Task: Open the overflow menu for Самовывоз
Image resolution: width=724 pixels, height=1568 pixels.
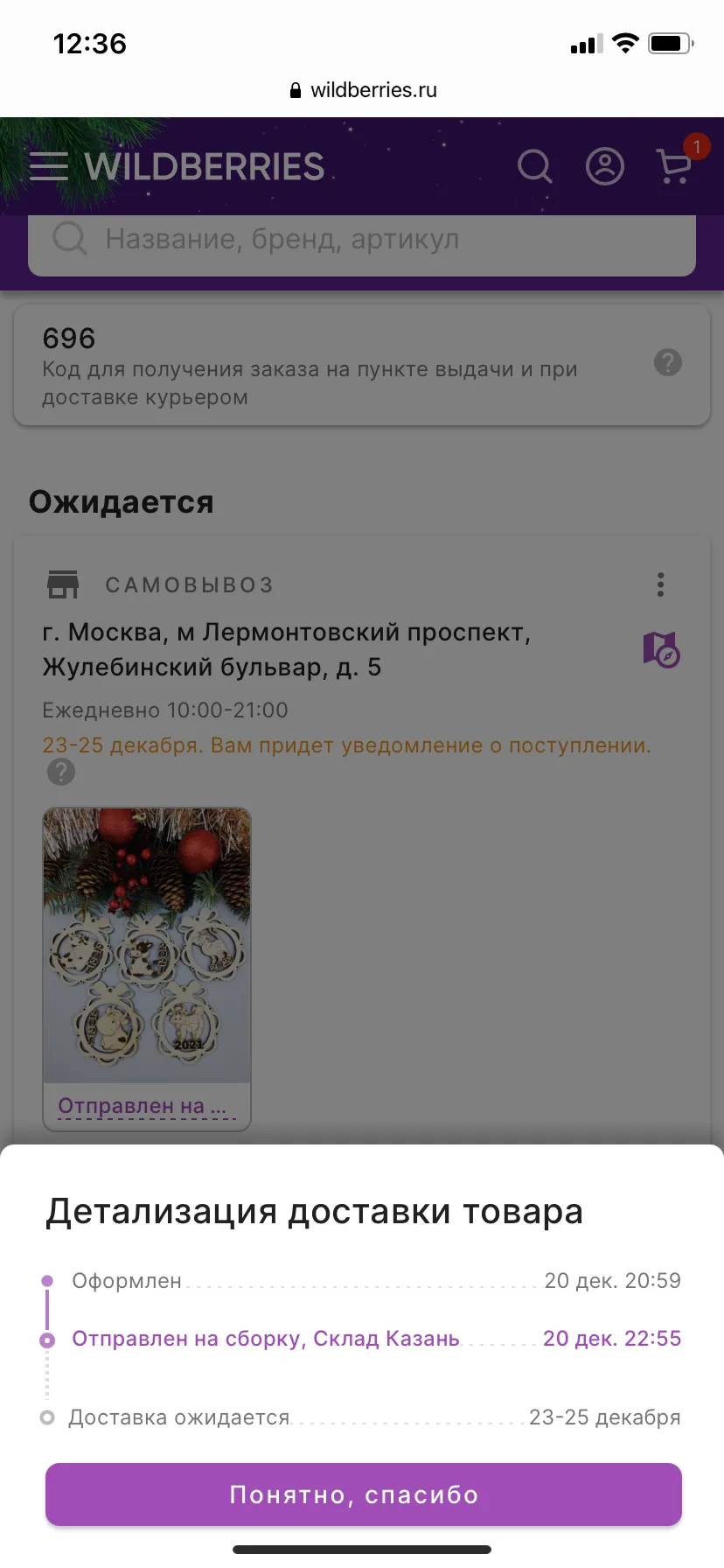Action: (x=661, y=584)
